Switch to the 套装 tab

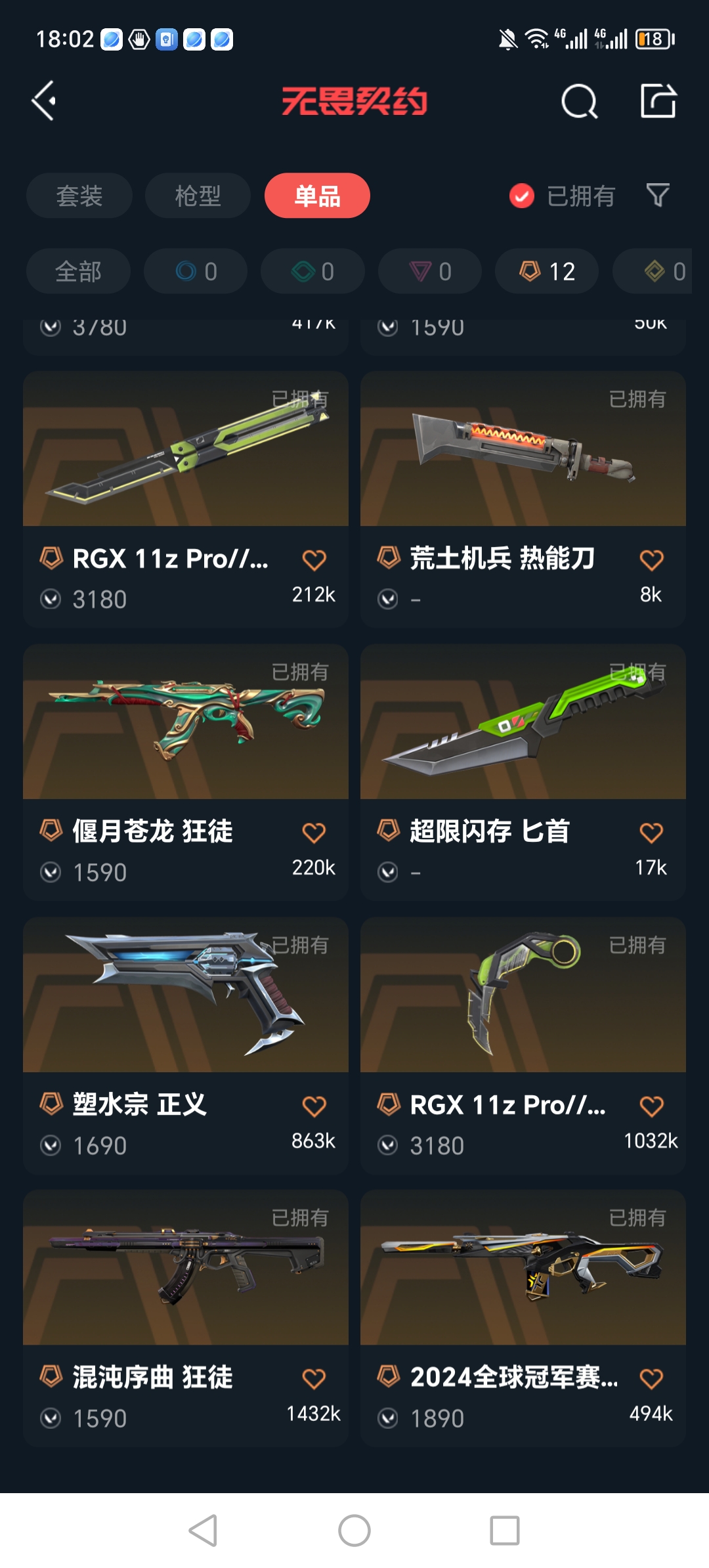click(x=79, y=196)
